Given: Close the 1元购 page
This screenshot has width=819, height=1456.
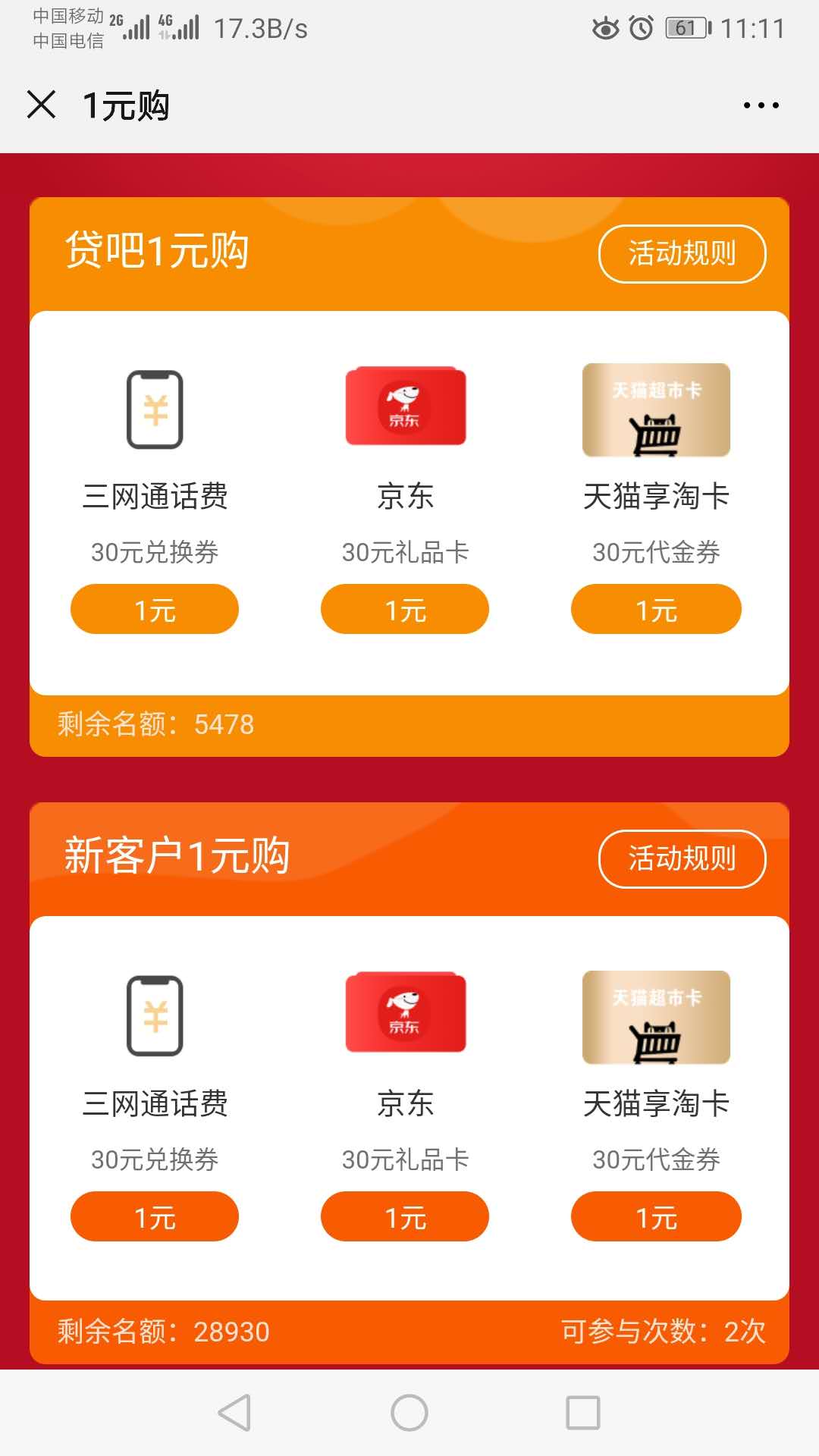Looking at the screenshot, I should [x=42, y=105].
